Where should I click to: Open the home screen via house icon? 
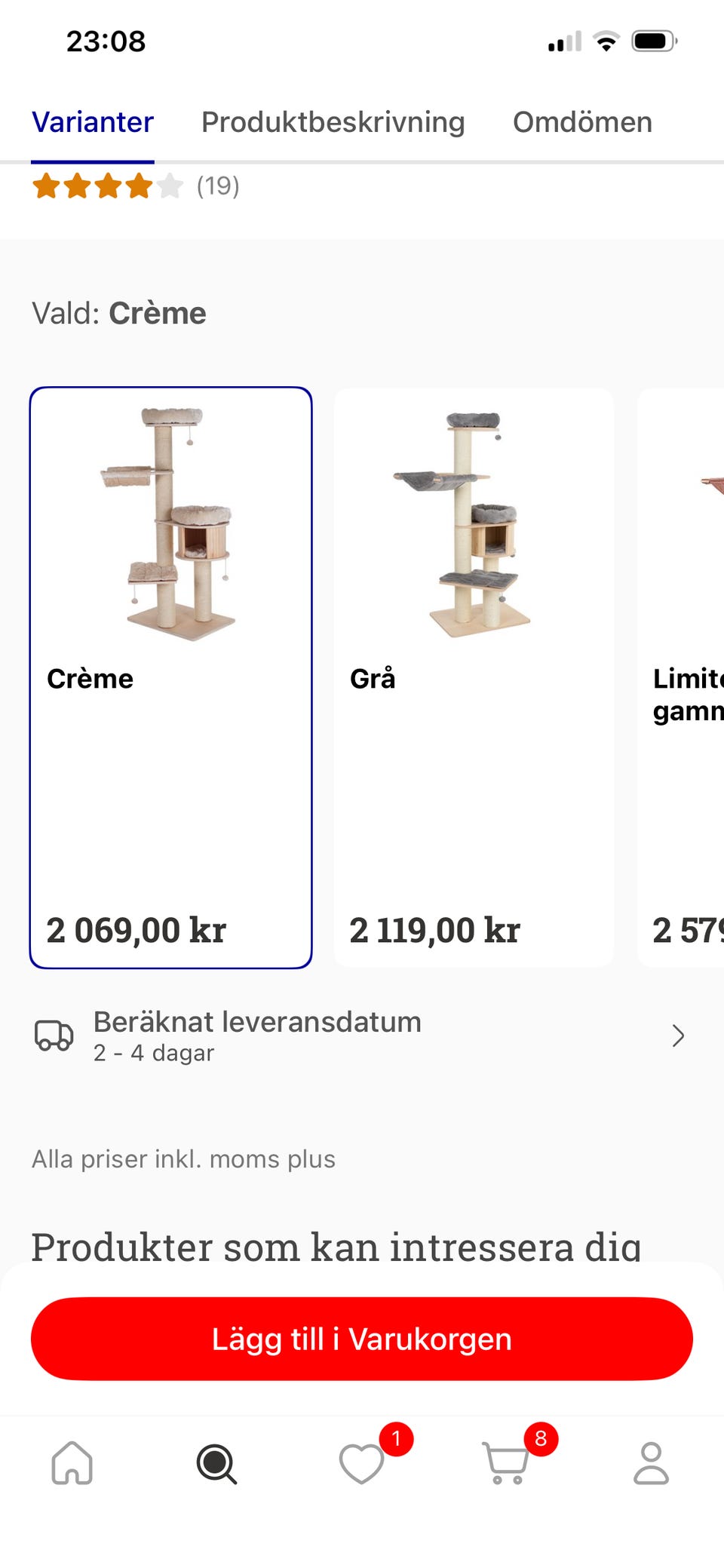click(x=72, y=1465)
